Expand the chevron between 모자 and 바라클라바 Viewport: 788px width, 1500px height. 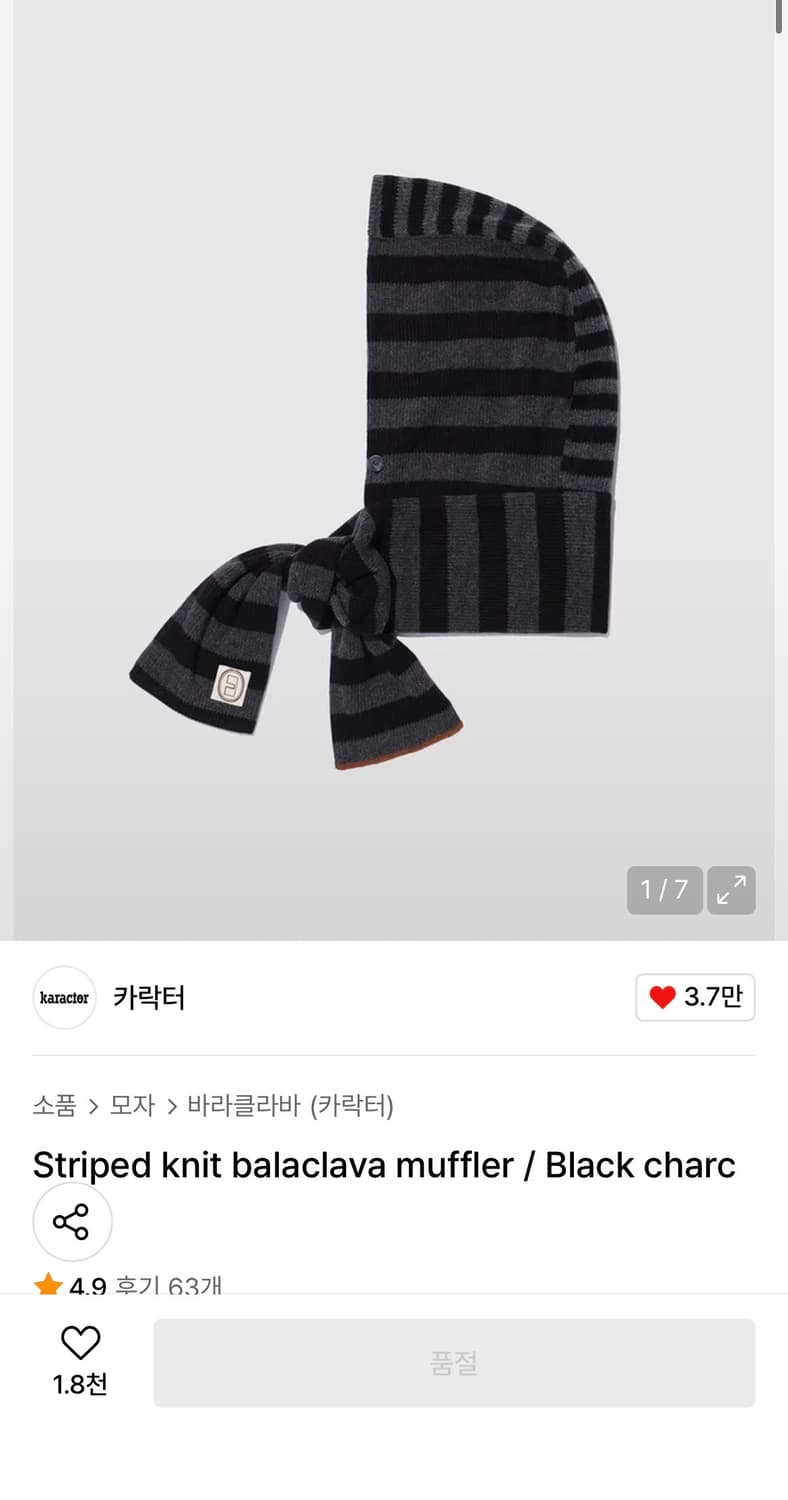(x=172, y=1106)
